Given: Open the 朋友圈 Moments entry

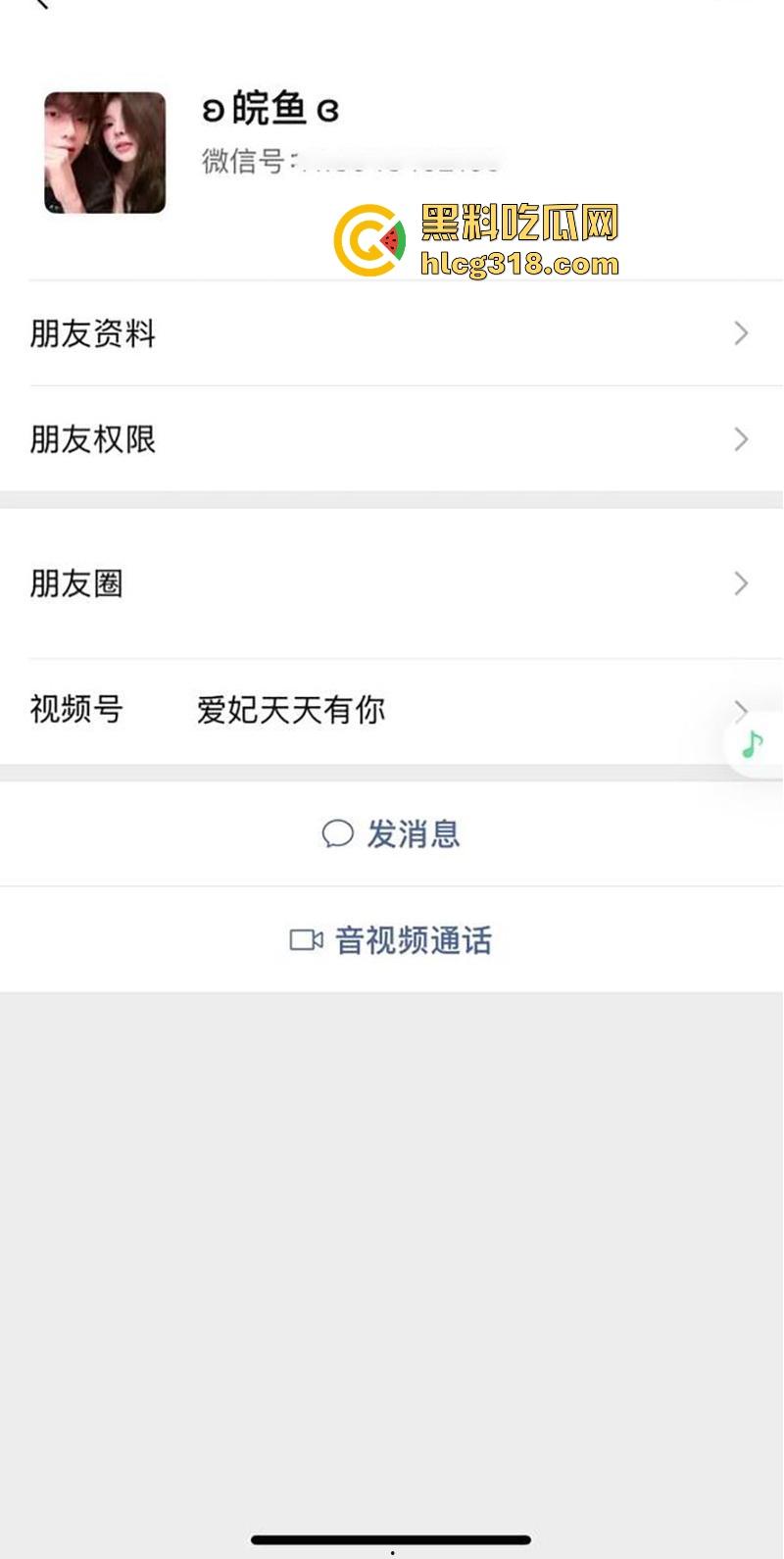Looking at the screenshot, I should tap(76, 583).
